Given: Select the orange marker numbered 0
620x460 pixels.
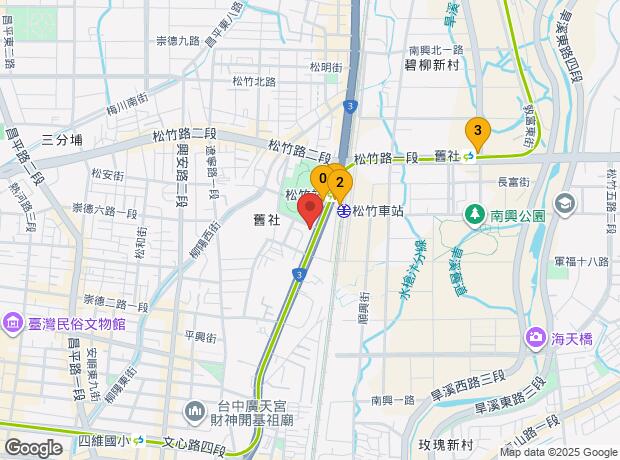Looking at the screenshot, I should pos(322,179).
